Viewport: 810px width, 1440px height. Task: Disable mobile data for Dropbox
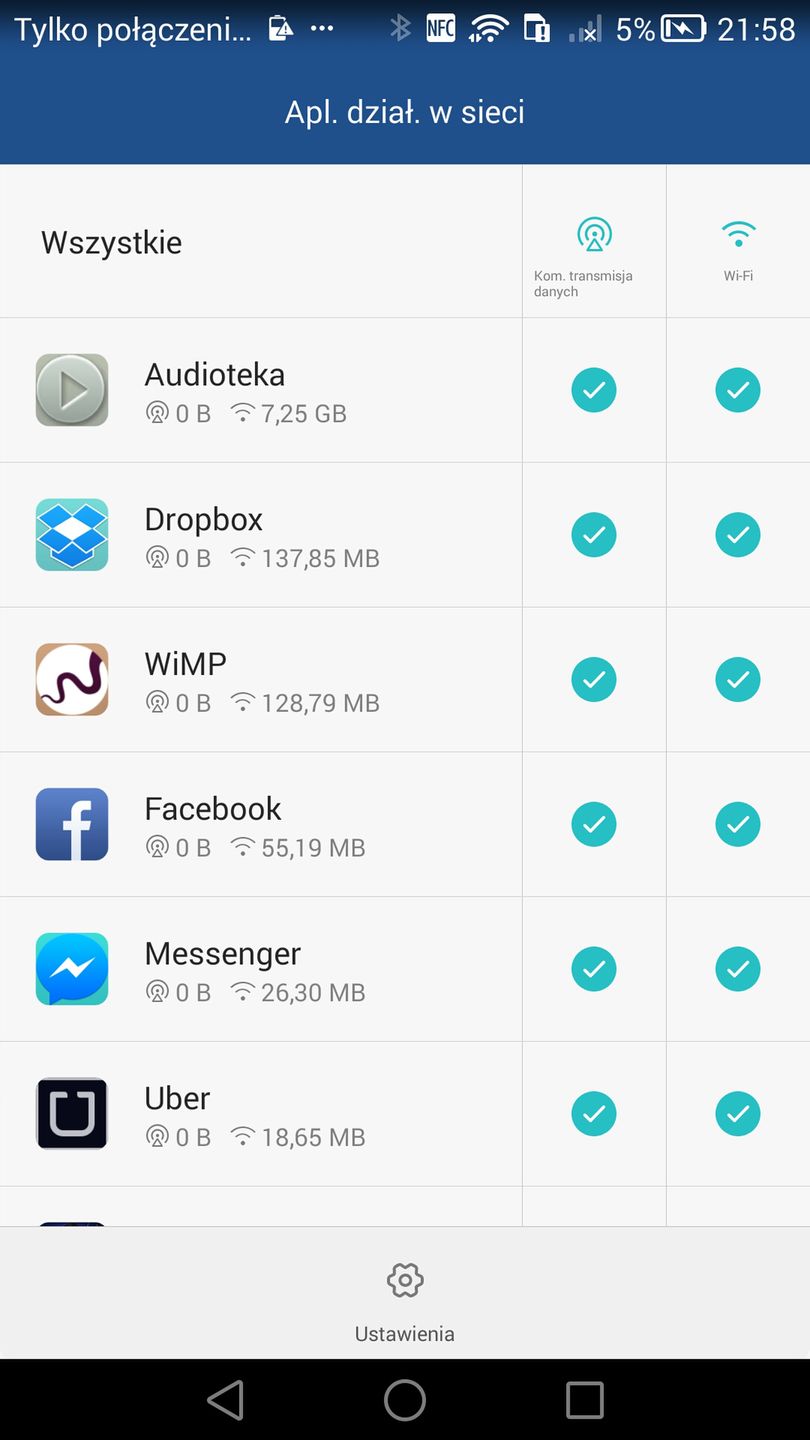coord(594,534)
